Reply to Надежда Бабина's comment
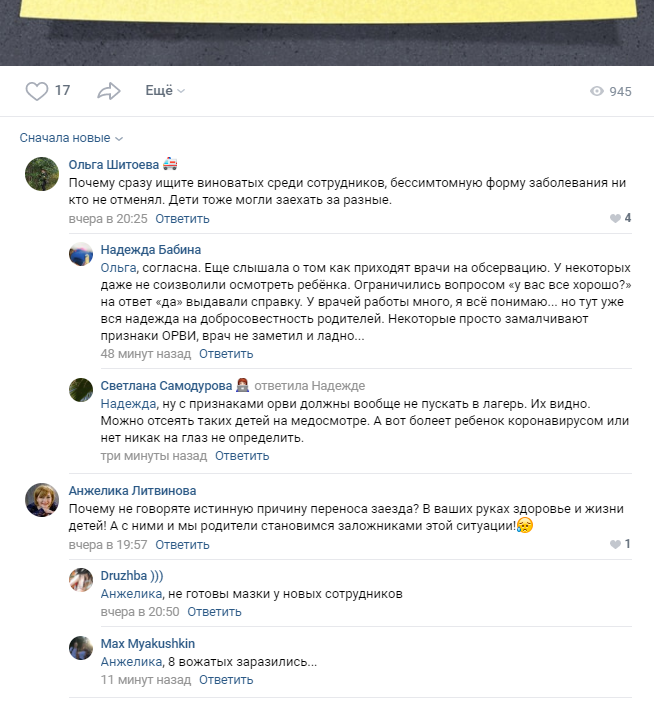 click(x=226, y=353)
